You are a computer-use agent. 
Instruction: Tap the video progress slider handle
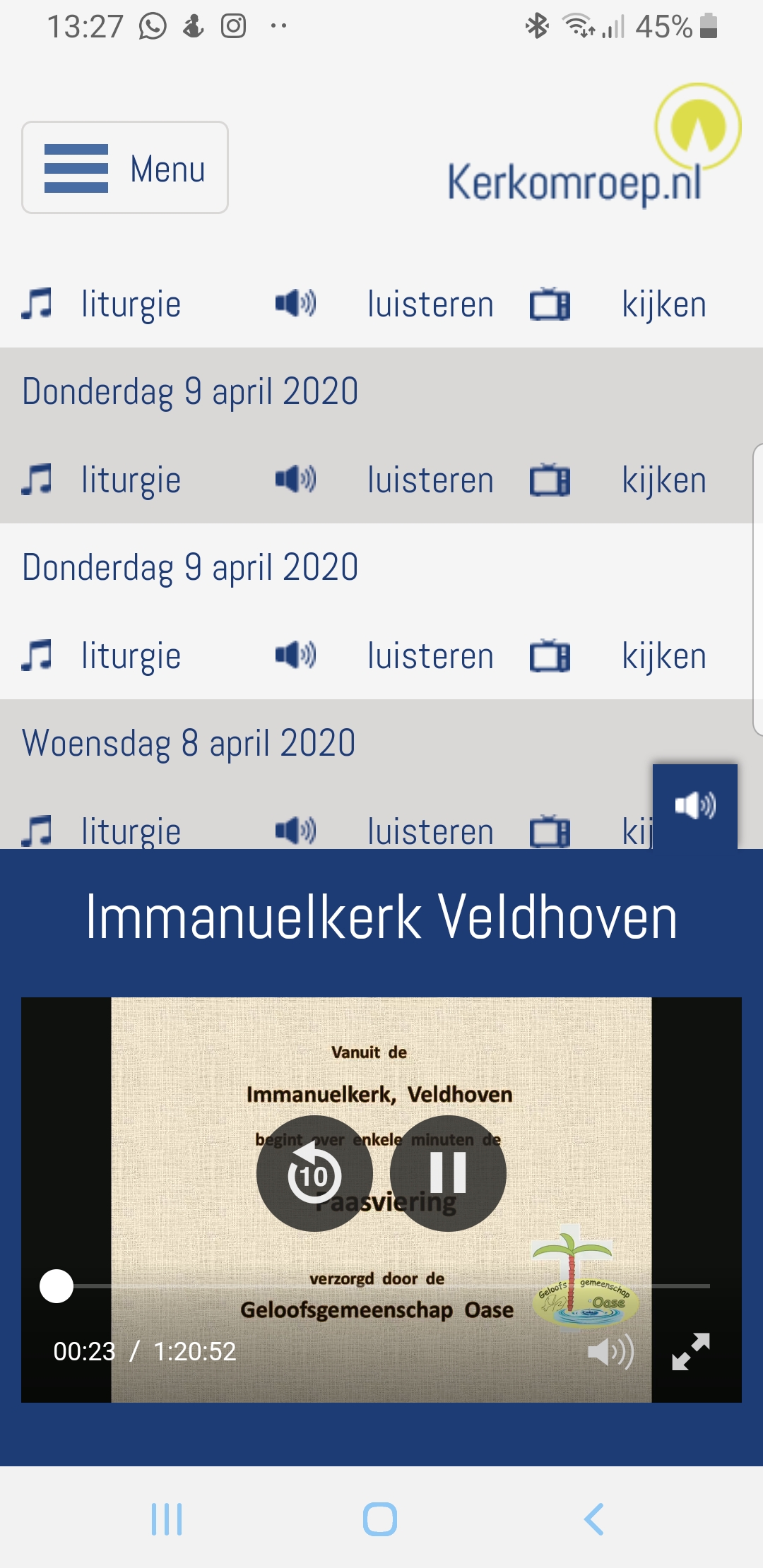coord(57,1286)
